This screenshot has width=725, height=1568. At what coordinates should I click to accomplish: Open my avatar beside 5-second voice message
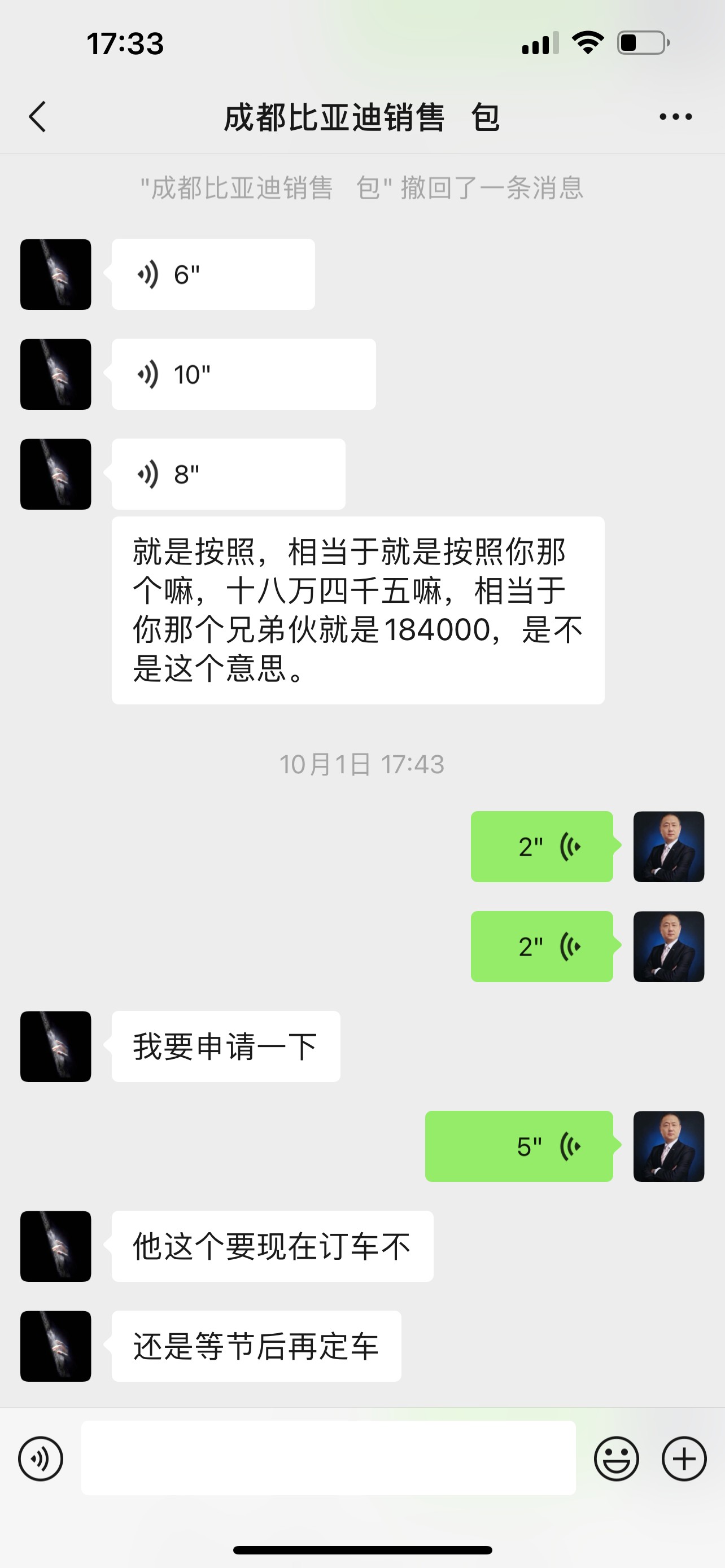[x=669, y=1146]
